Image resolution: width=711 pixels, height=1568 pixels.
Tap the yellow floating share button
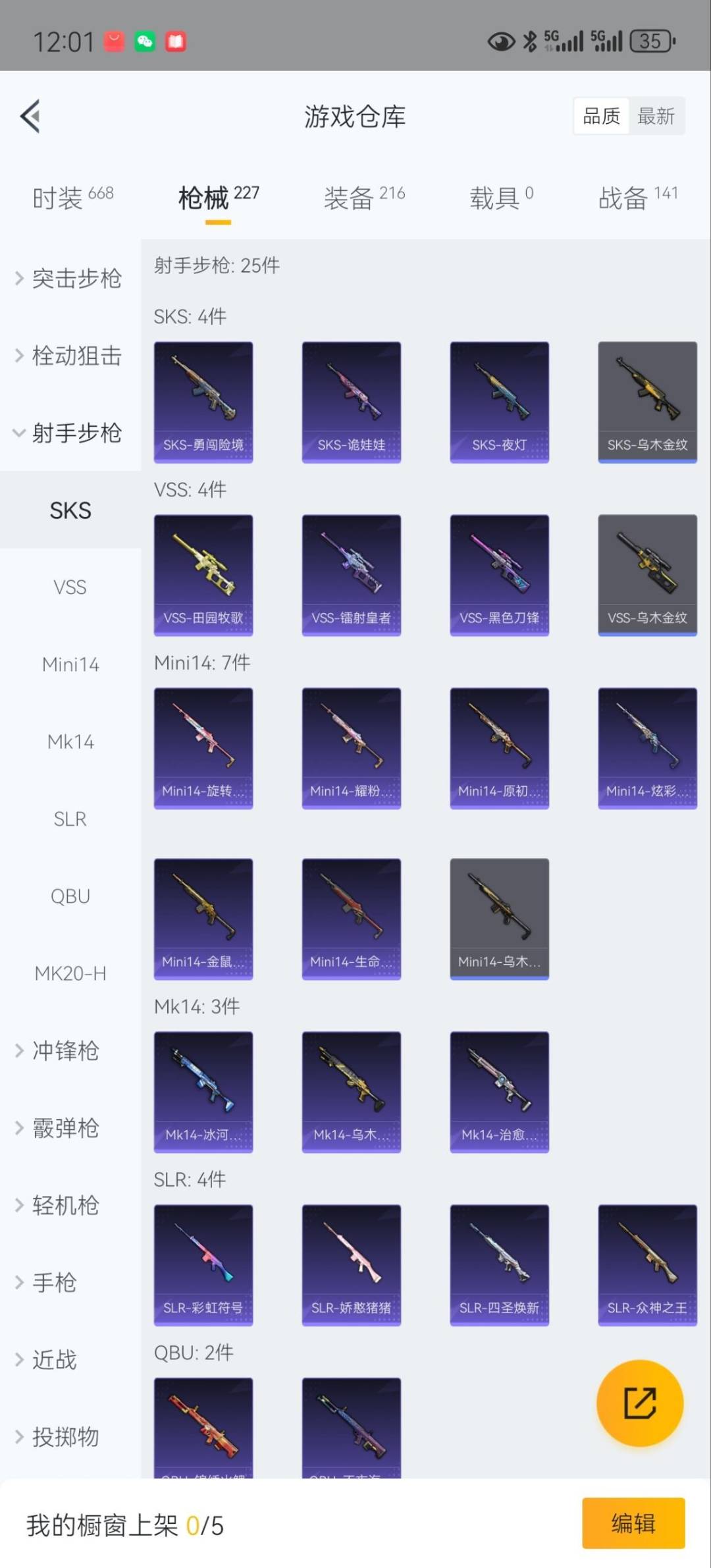pos(639,1403)
